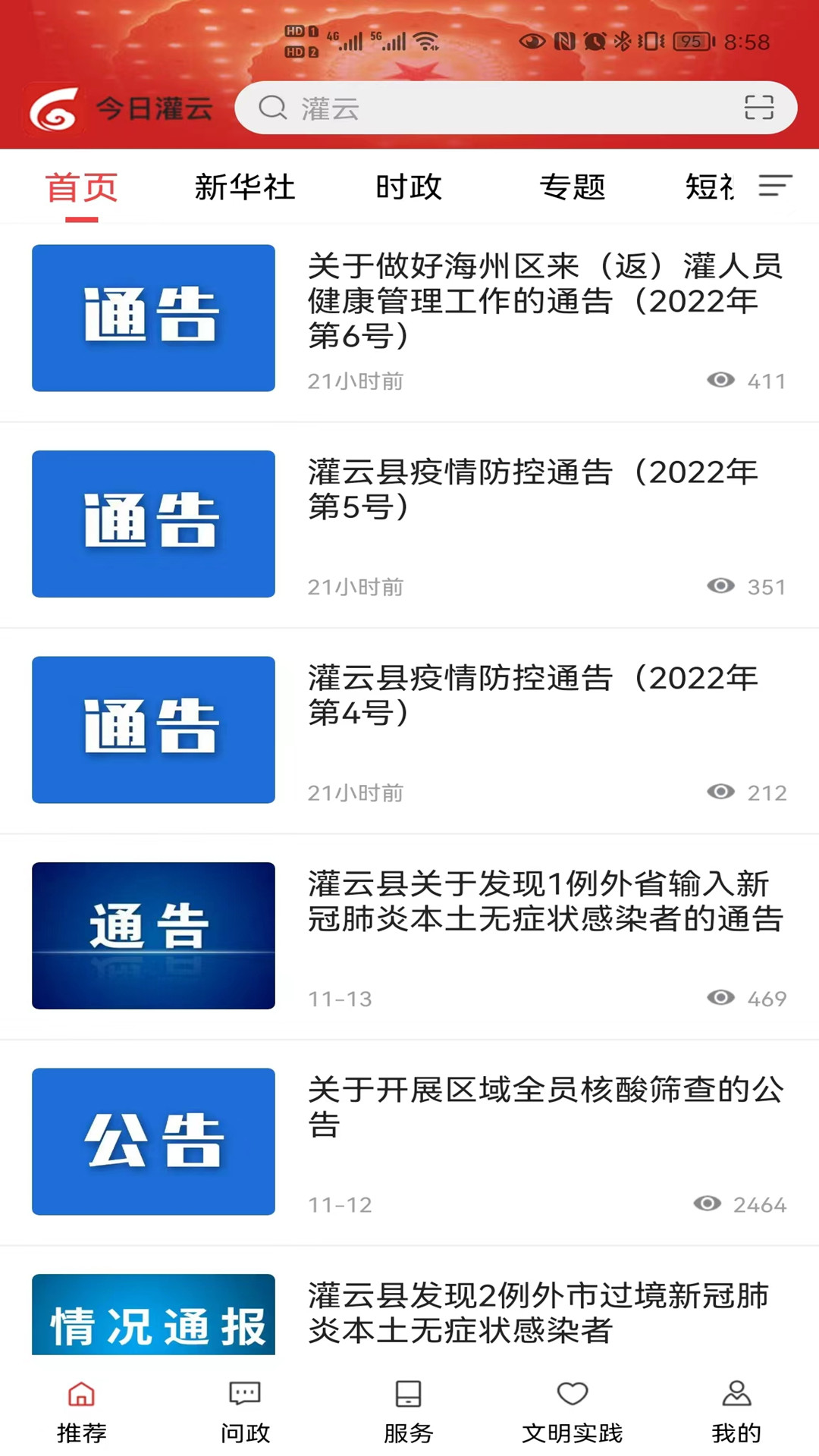Tap the search box showing 灌云
This screenshot has width=819, height=1456.
pyautogui.click(x=516, y=108)
